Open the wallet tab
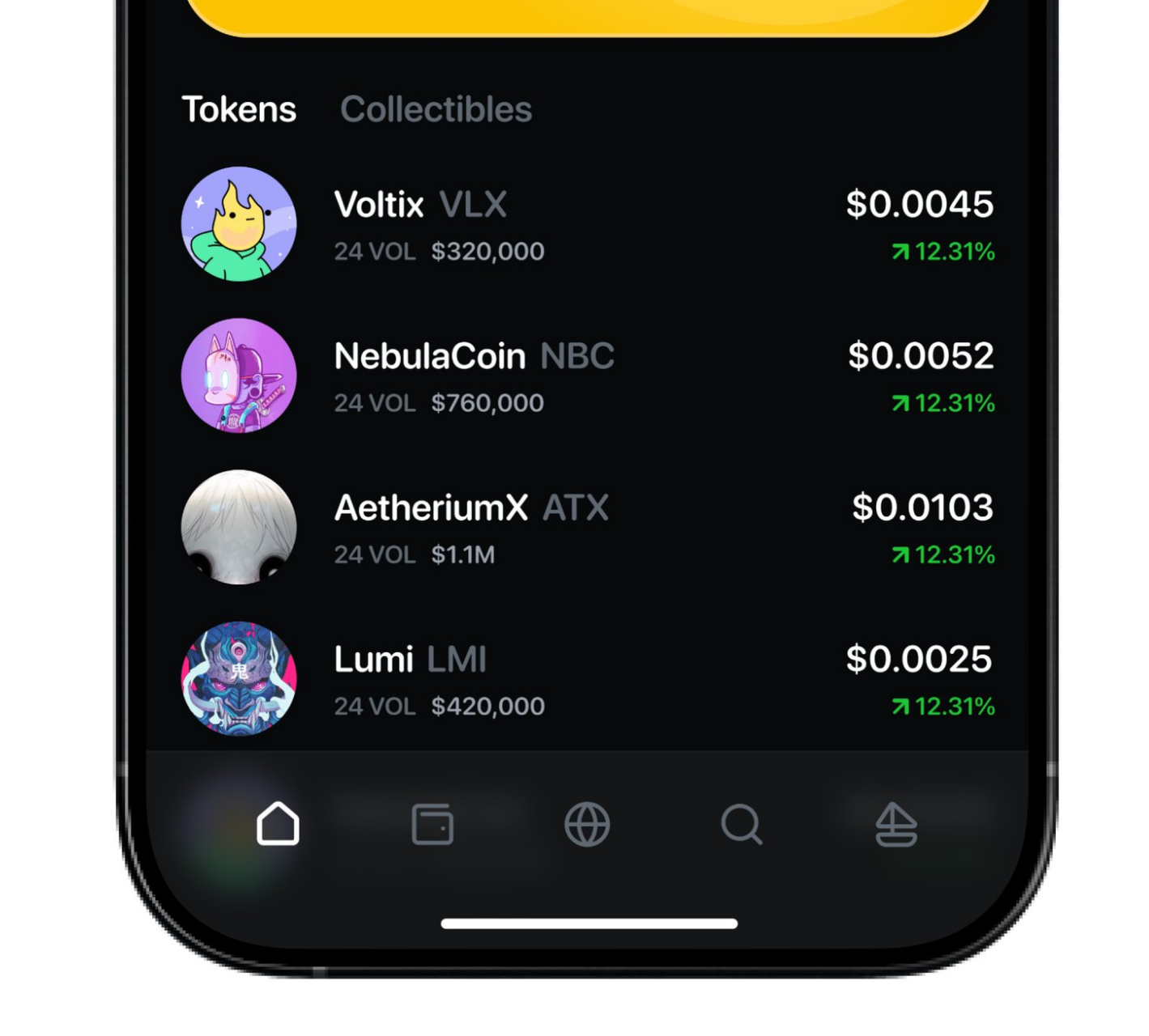Viewport: 1149px width, 1036px height. [x=432, y=825]
